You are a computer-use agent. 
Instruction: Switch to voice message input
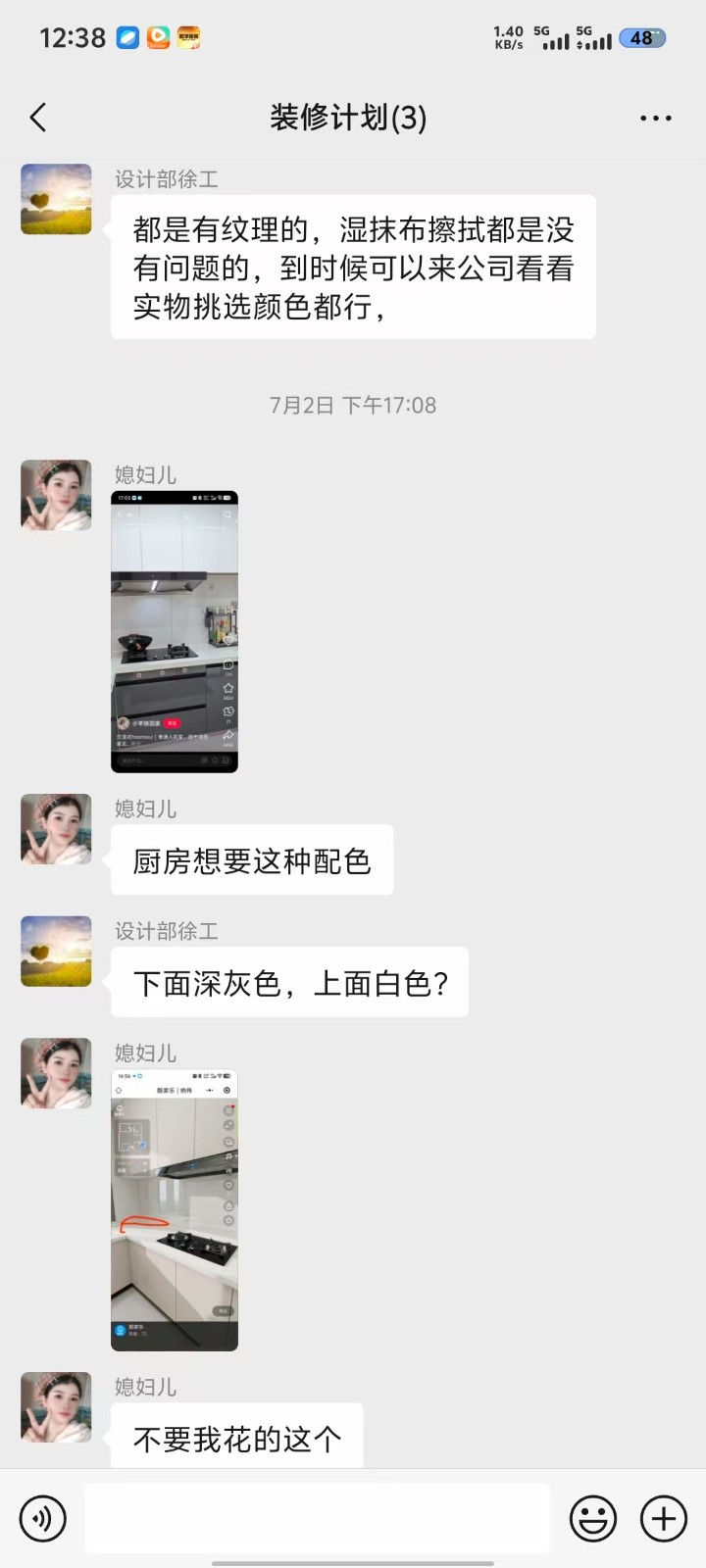42,1519
